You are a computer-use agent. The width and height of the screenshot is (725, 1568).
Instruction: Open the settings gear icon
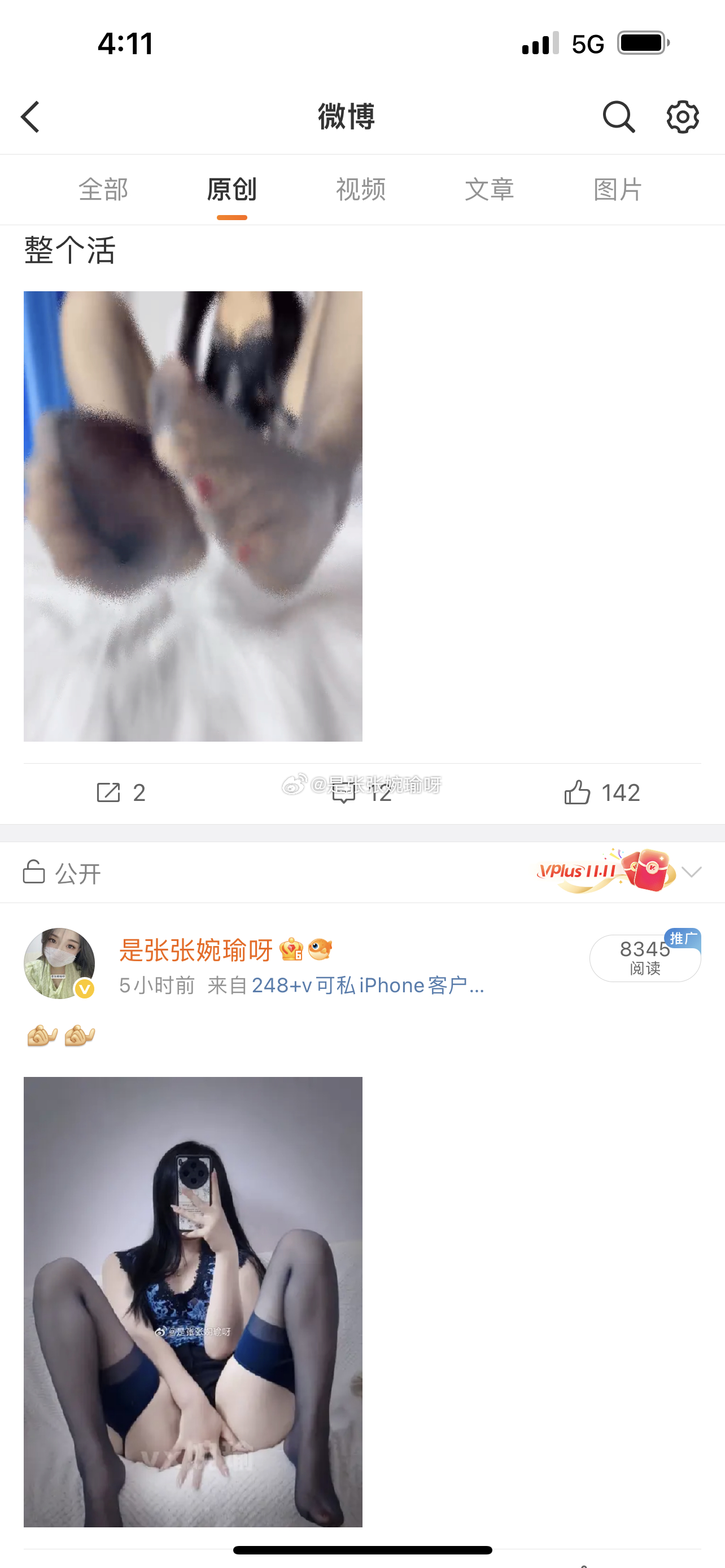click(682, 117)
